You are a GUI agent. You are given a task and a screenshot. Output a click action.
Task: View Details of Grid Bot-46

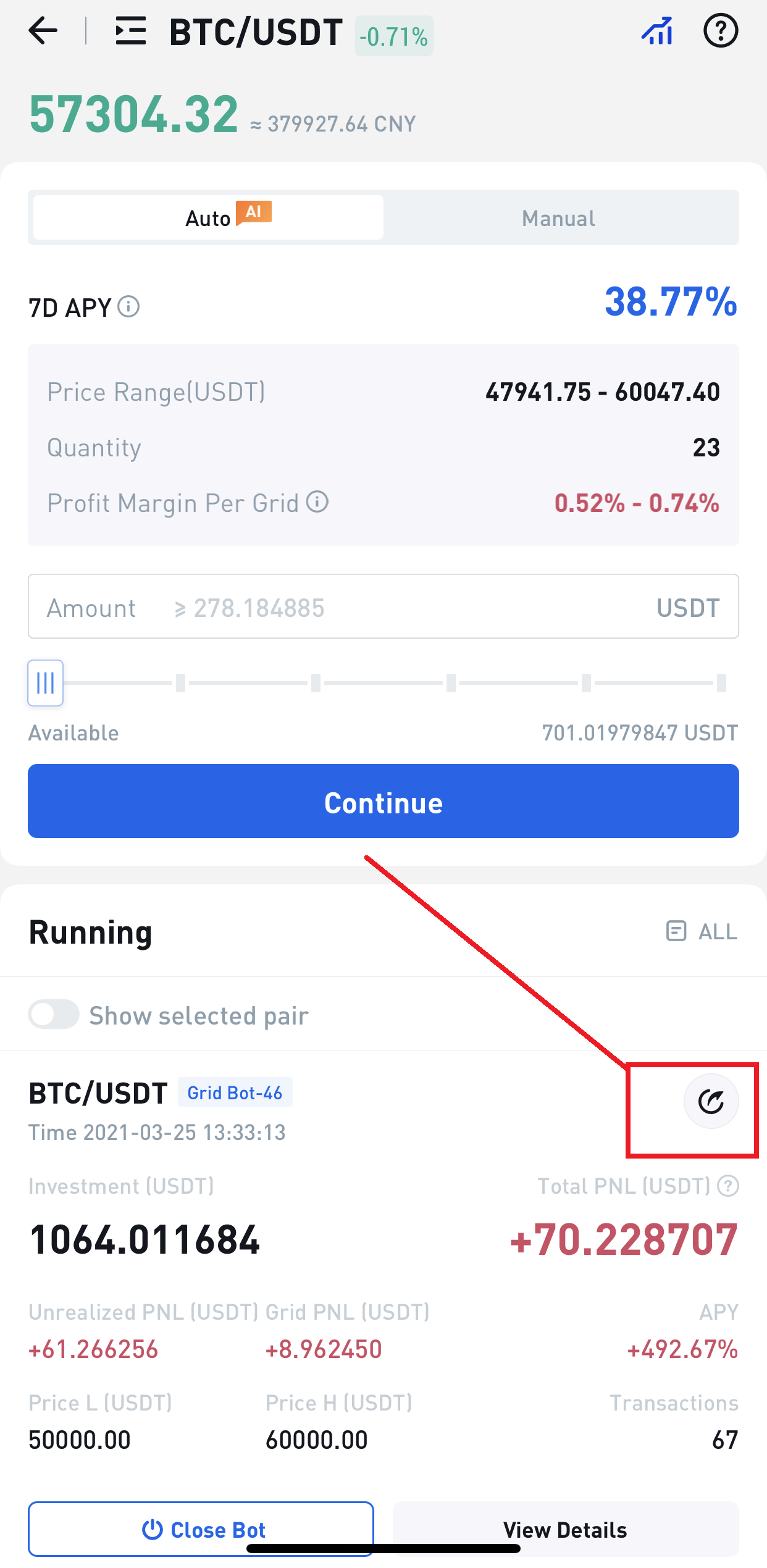tap(565, 1529)
